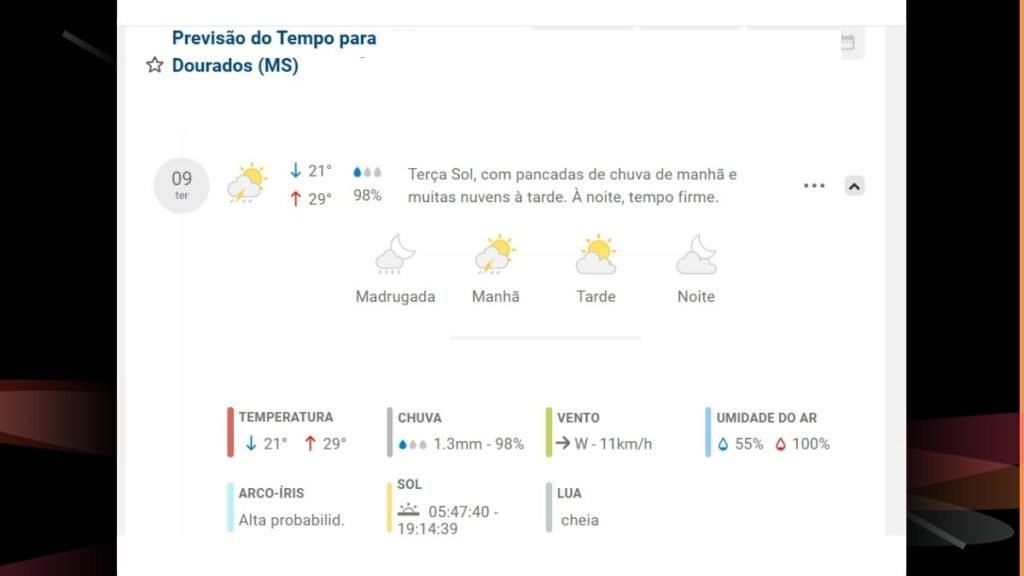Open the three-dot options for day 09
Viewport: 1024px width, 576px height.
pos(814,186)
